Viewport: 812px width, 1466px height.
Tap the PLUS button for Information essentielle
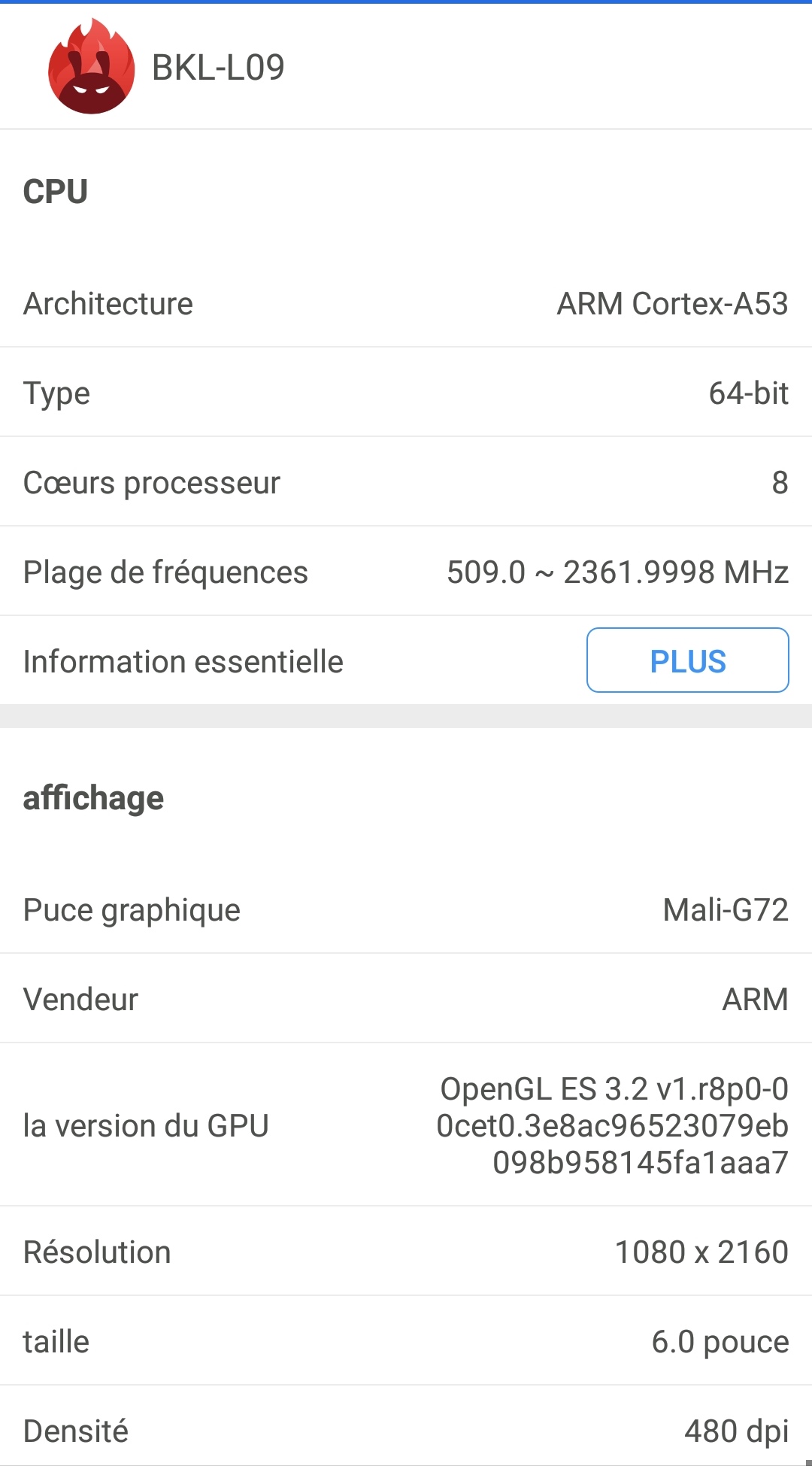pos(687,660)
